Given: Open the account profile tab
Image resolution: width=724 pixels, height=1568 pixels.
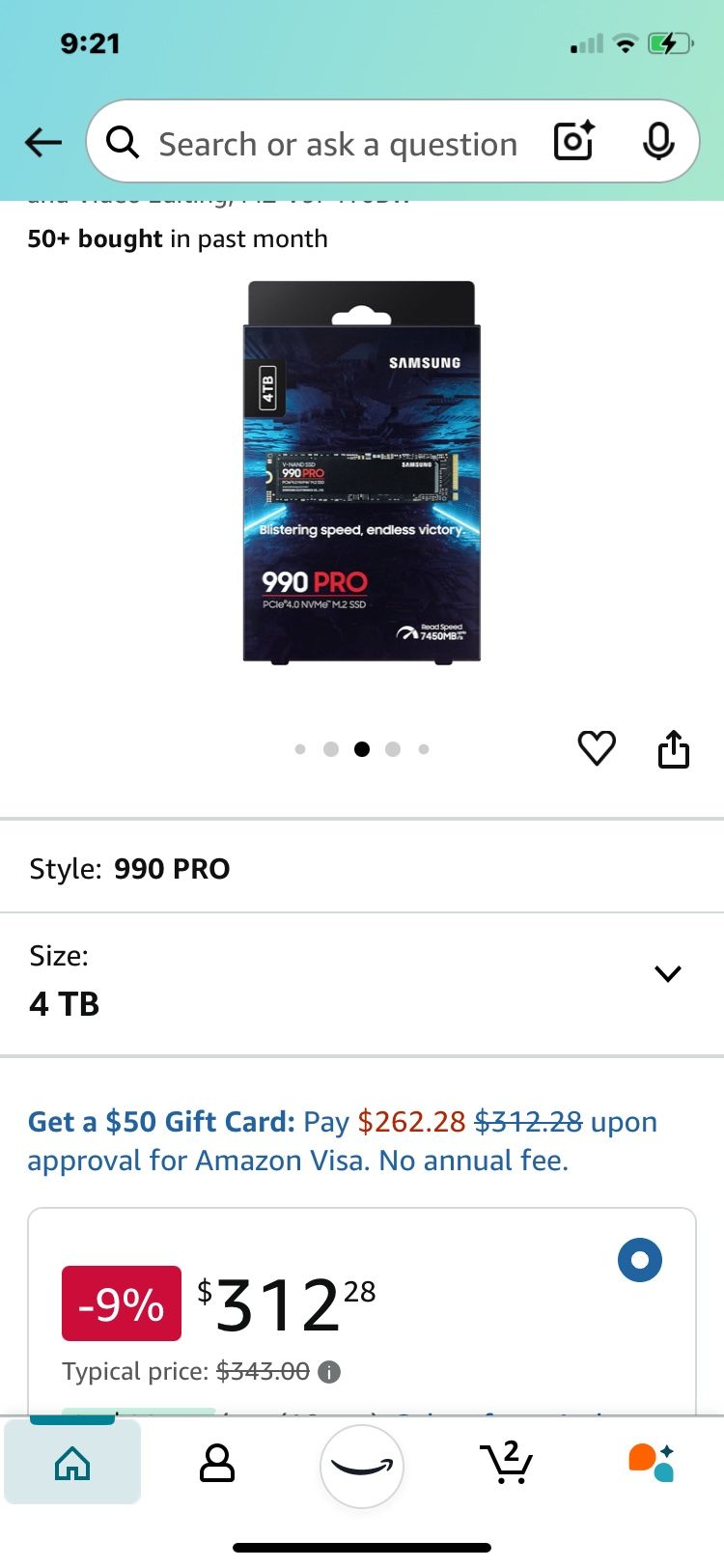Looking at the screenshot, I should (217, 1464).
